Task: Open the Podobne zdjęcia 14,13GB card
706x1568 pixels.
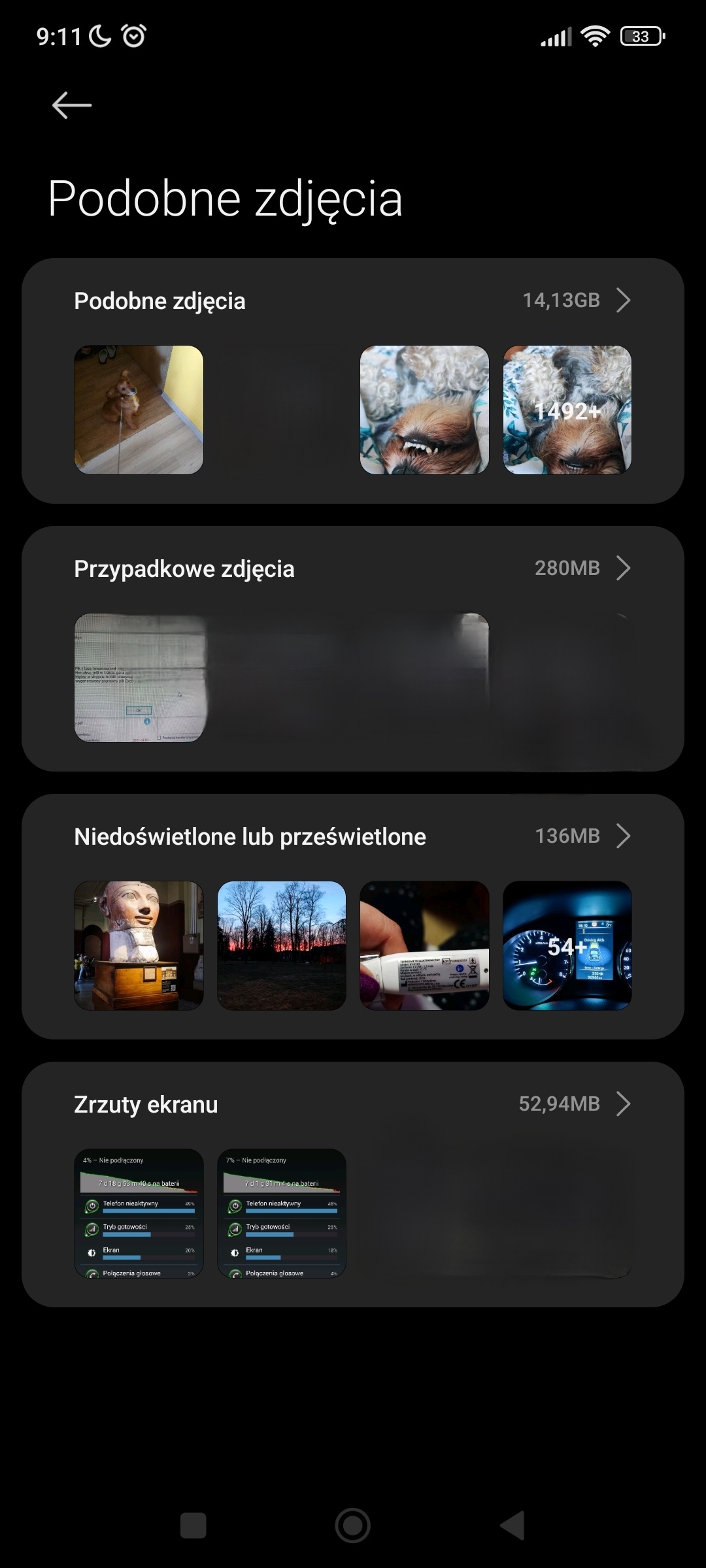Action: pos(353,301)
